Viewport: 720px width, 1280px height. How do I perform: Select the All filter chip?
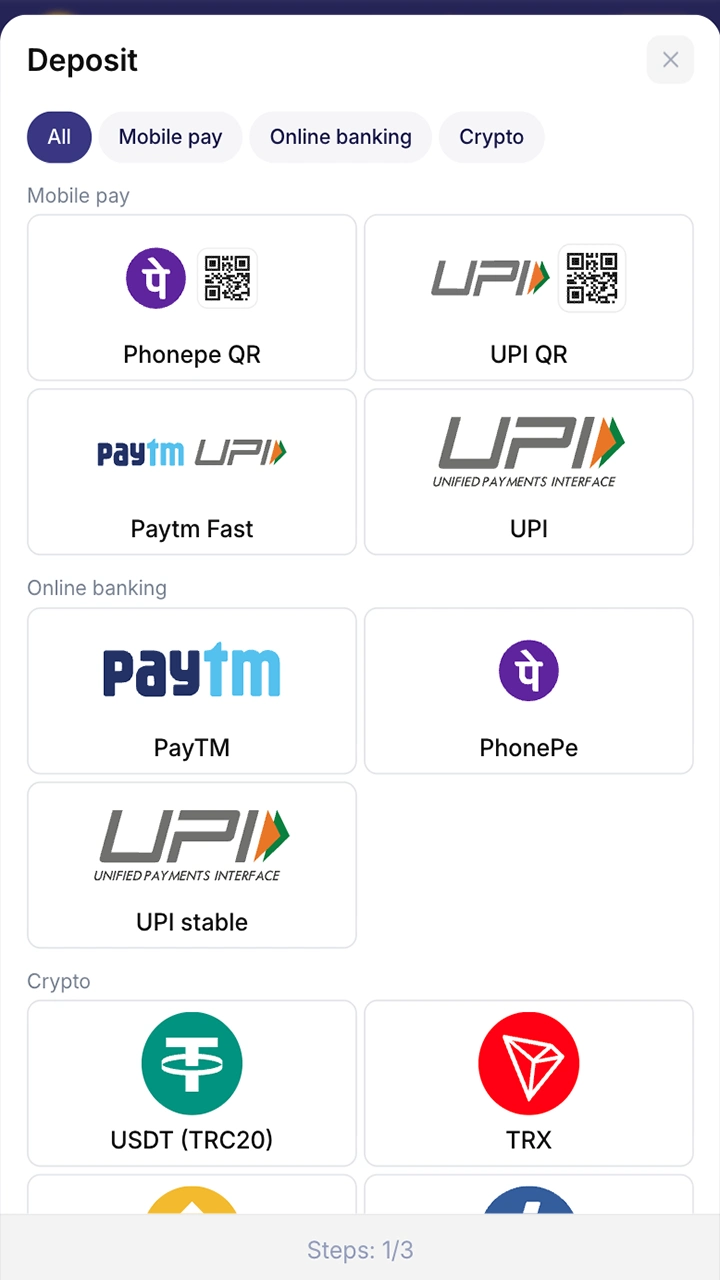(59, 137)
